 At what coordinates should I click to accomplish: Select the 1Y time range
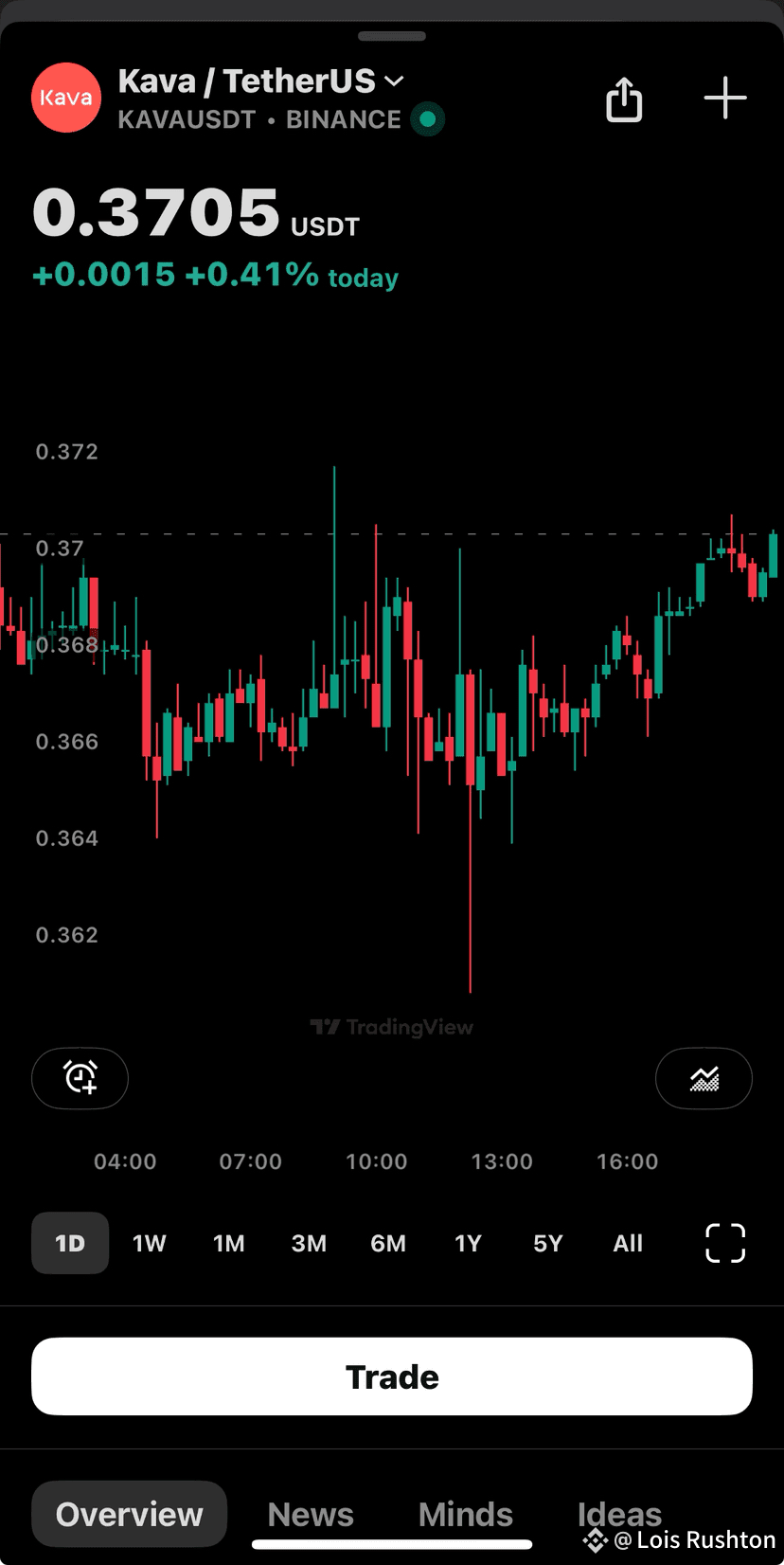(x=468, y=1243)
